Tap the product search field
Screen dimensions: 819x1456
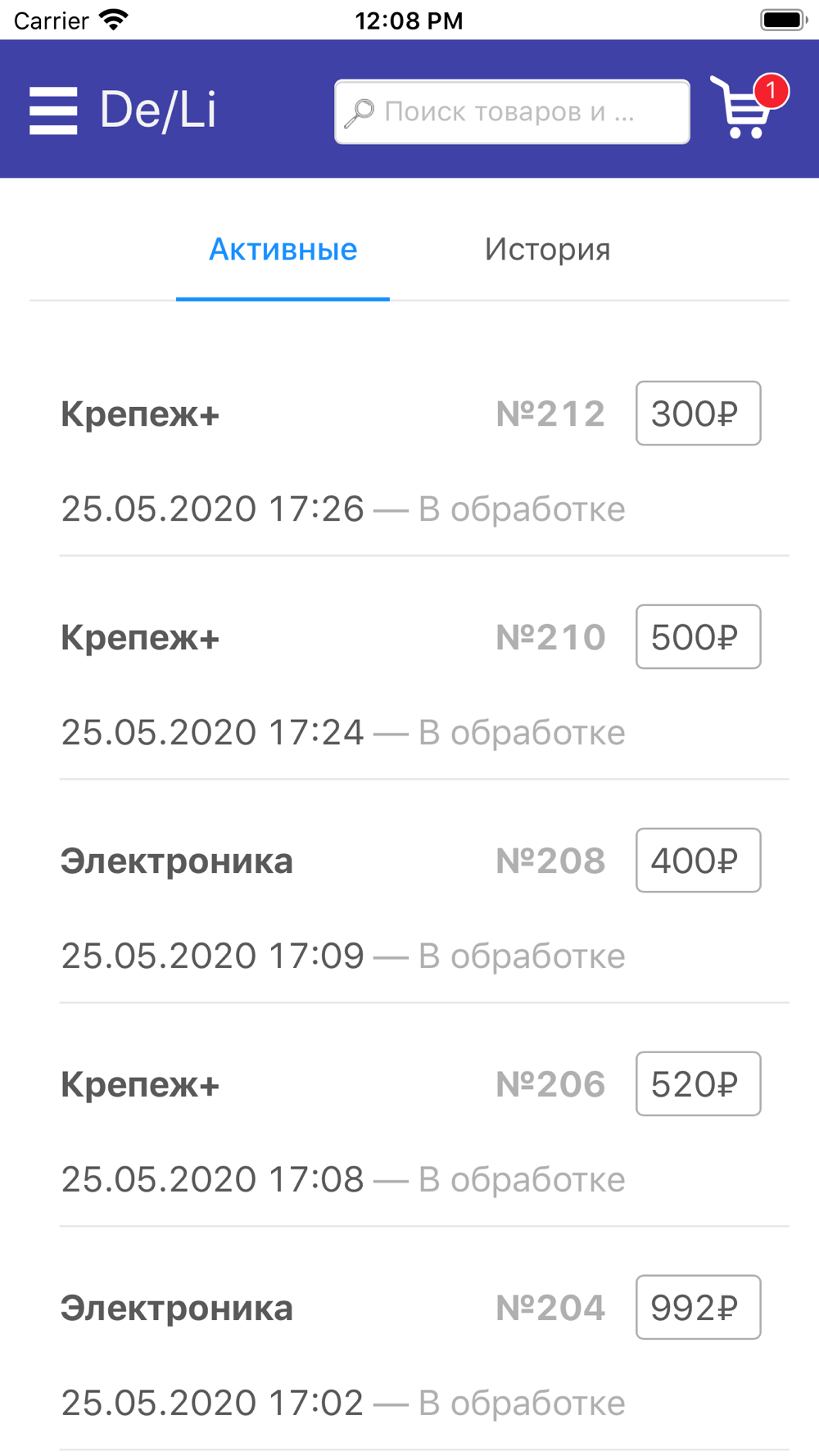[512, 111]
